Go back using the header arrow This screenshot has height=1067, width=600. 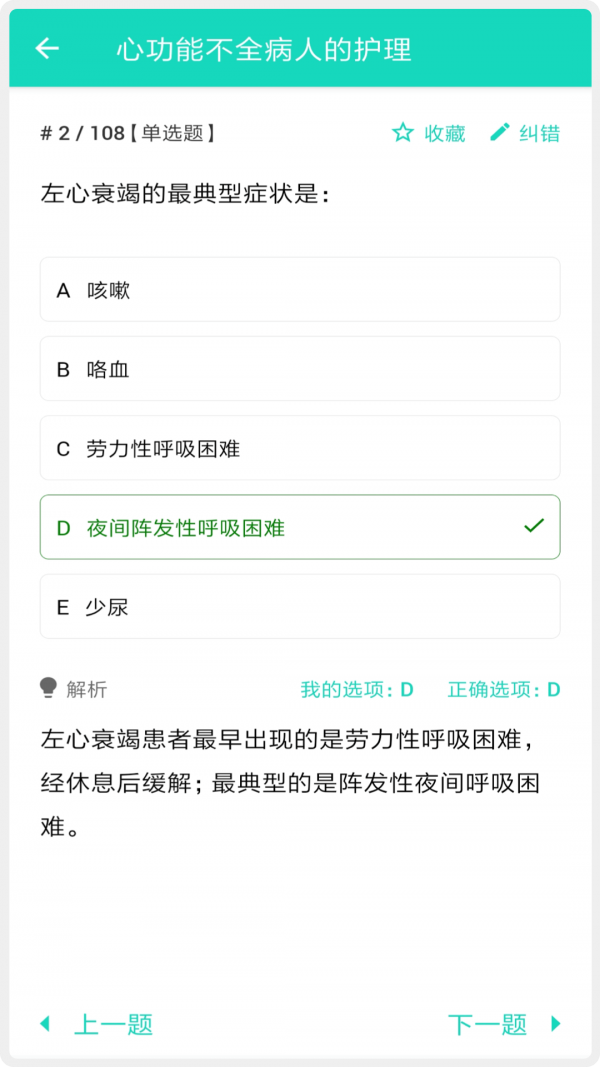point(47,48)
